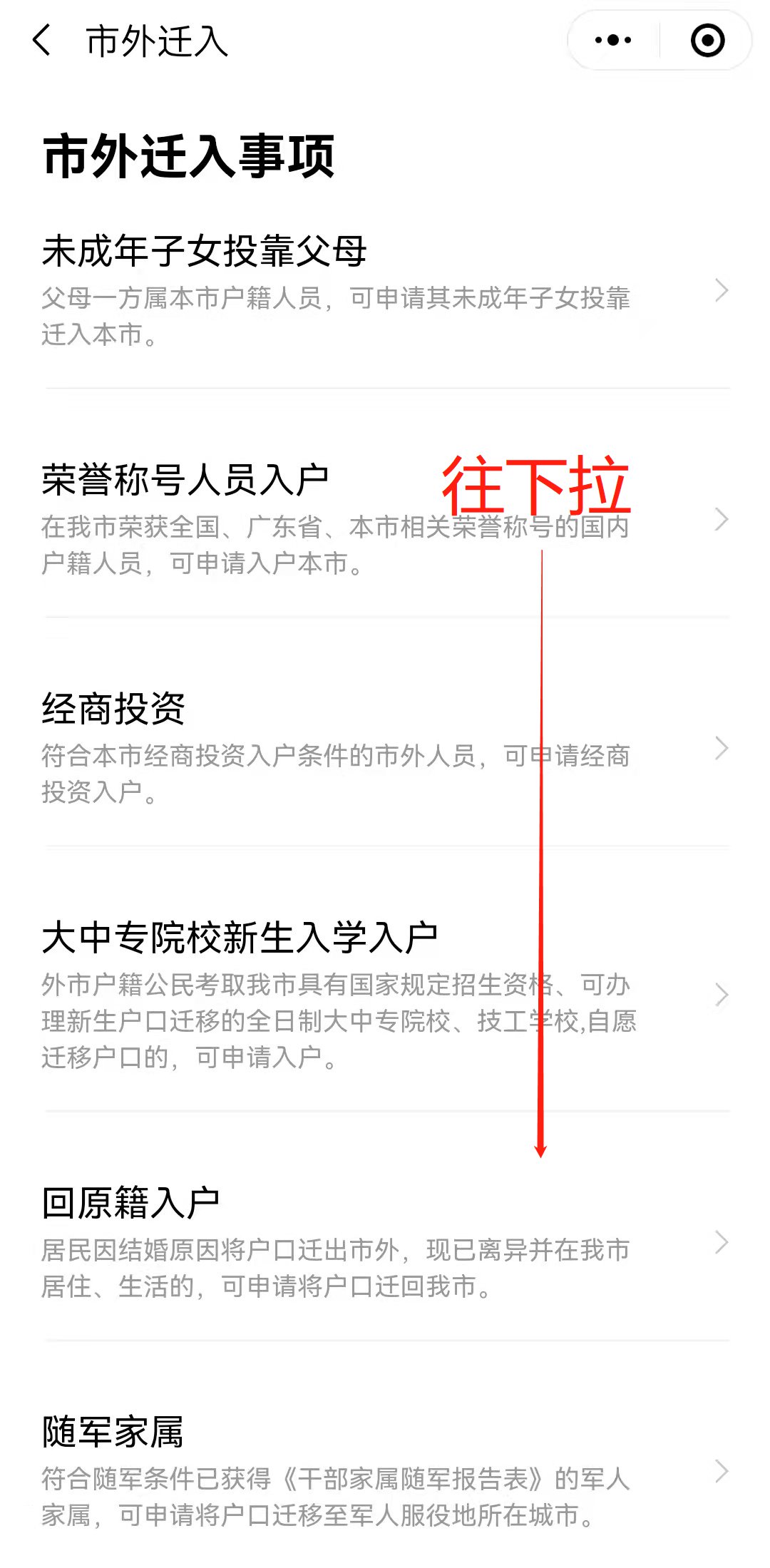Close the mini program via circle icon
Image resolution: width=770 pixels, height=1568 pixels.
point(707,40)
